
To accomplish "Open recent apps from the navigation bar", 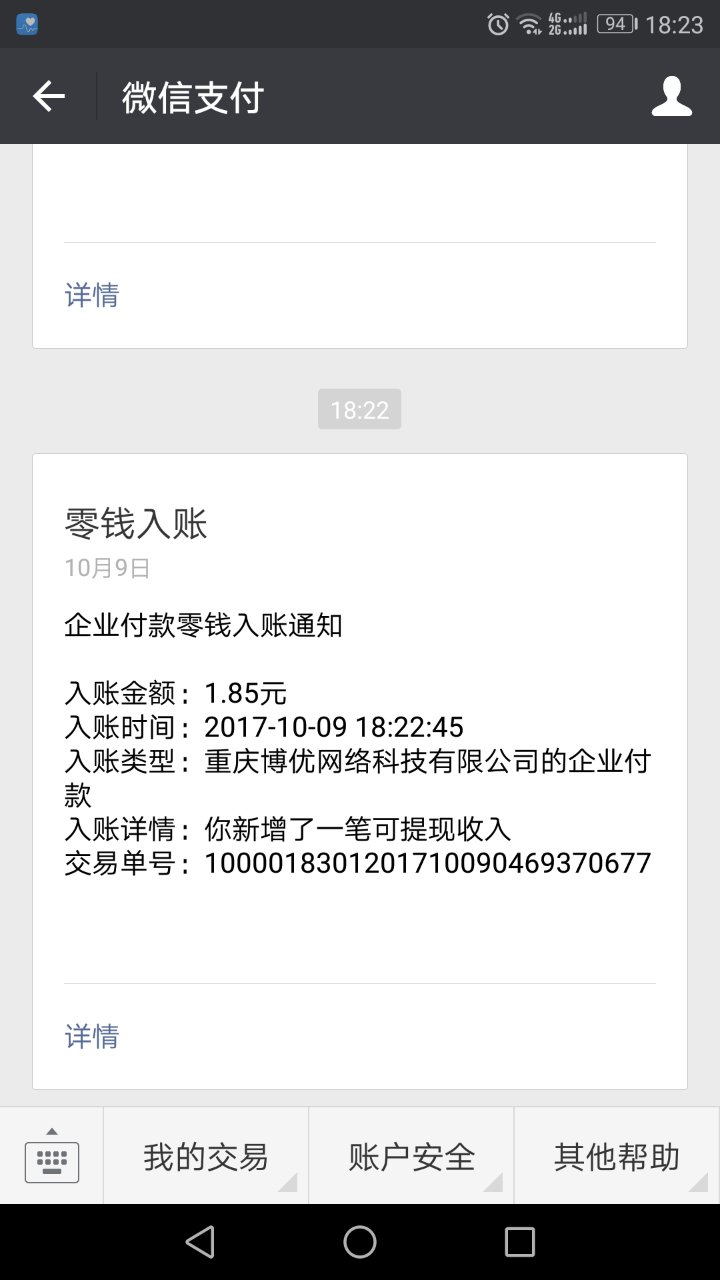I will pyautogui.click(x=520, y=1242).
